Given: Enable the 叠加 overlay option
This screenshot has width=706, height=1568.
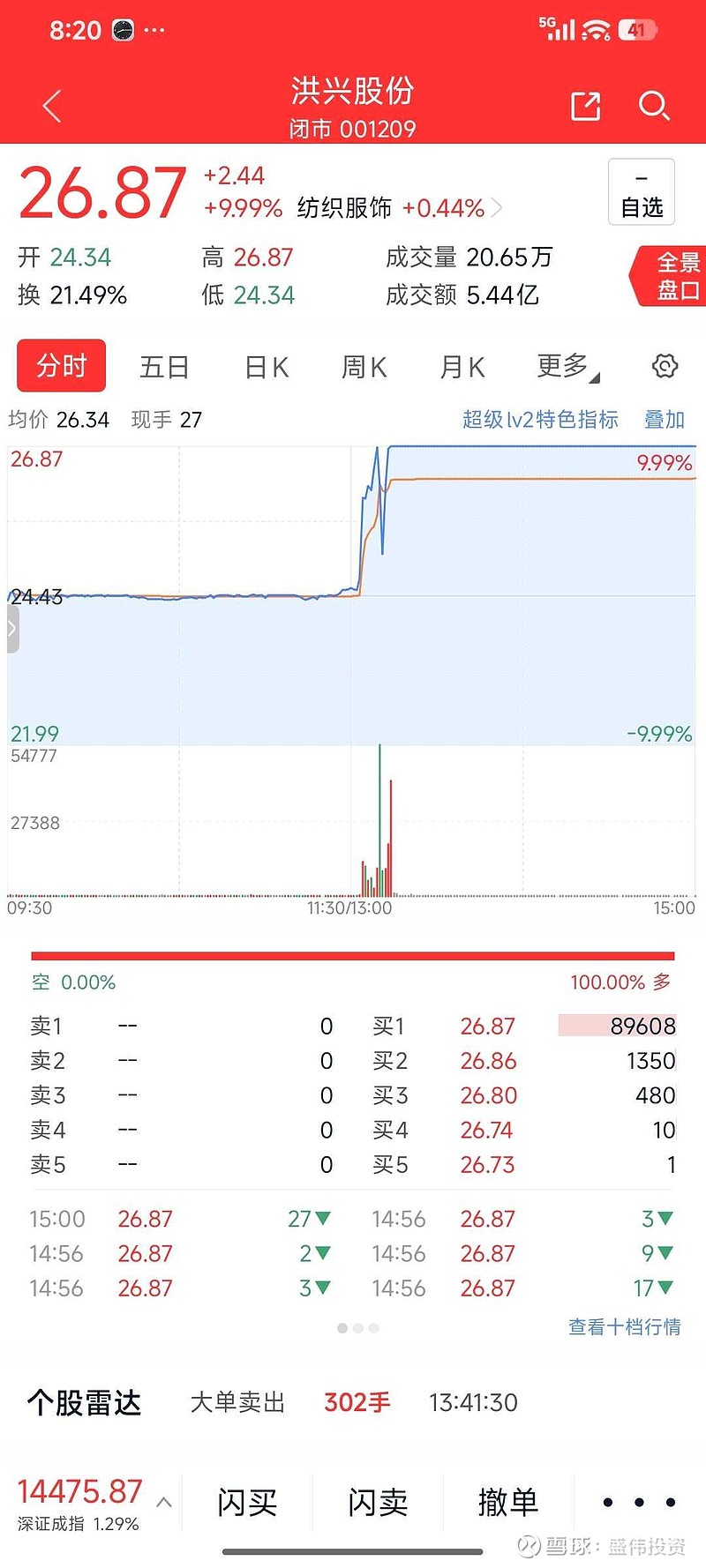Looking at the screenshot, I should tap(664, 419).
